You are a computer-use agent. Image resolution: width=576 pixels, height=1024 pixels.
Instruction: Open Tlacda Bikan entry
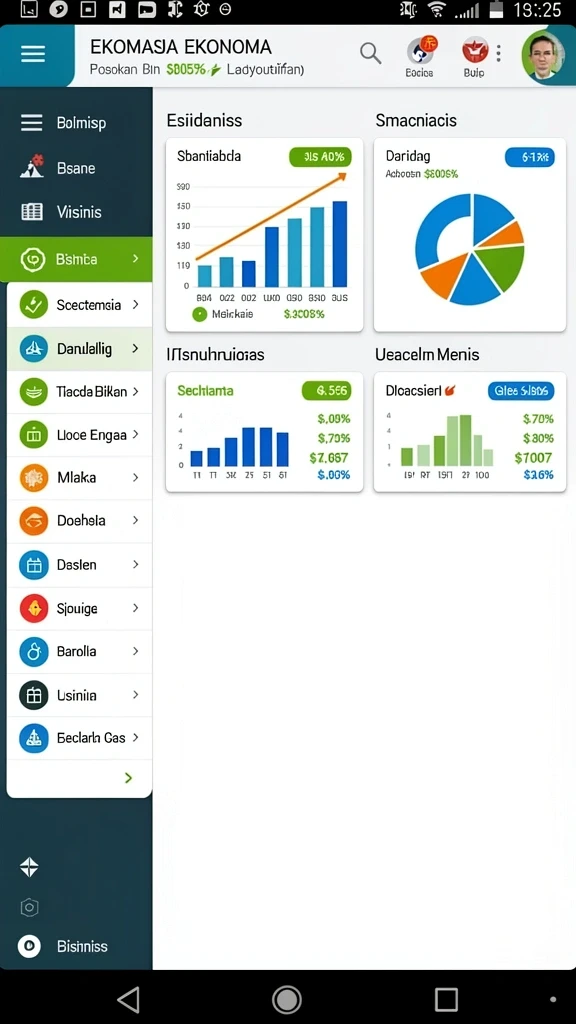pos(80,392)
